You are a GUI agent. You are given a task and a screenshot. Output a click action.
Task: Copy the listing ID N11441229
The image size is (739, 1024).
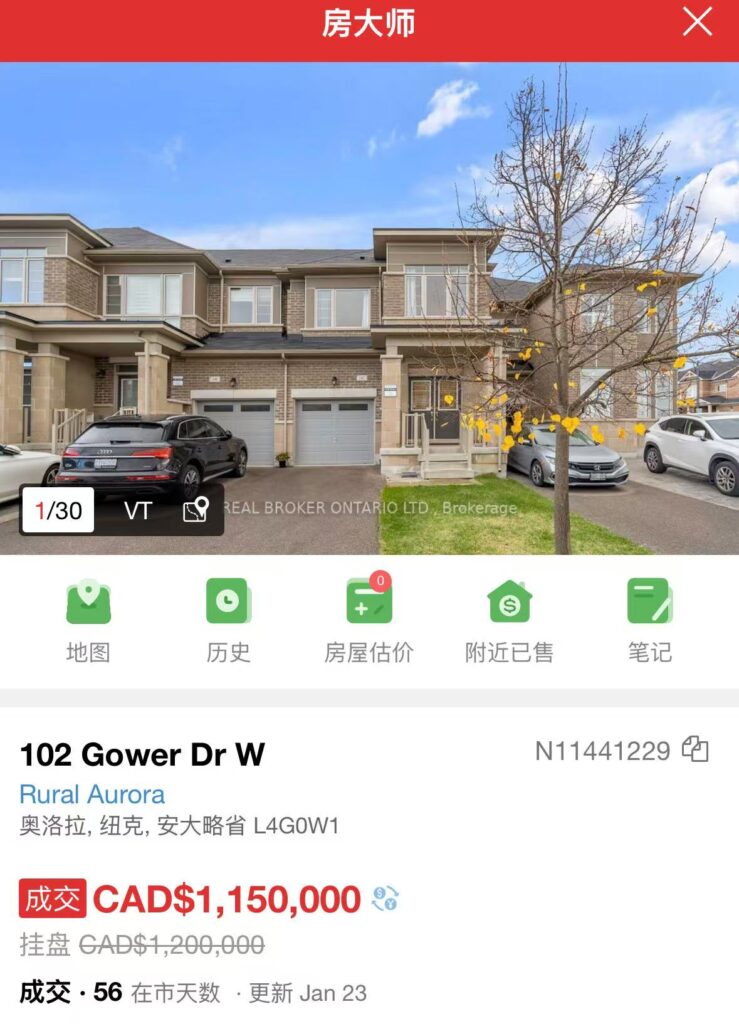tap(695, 750)
